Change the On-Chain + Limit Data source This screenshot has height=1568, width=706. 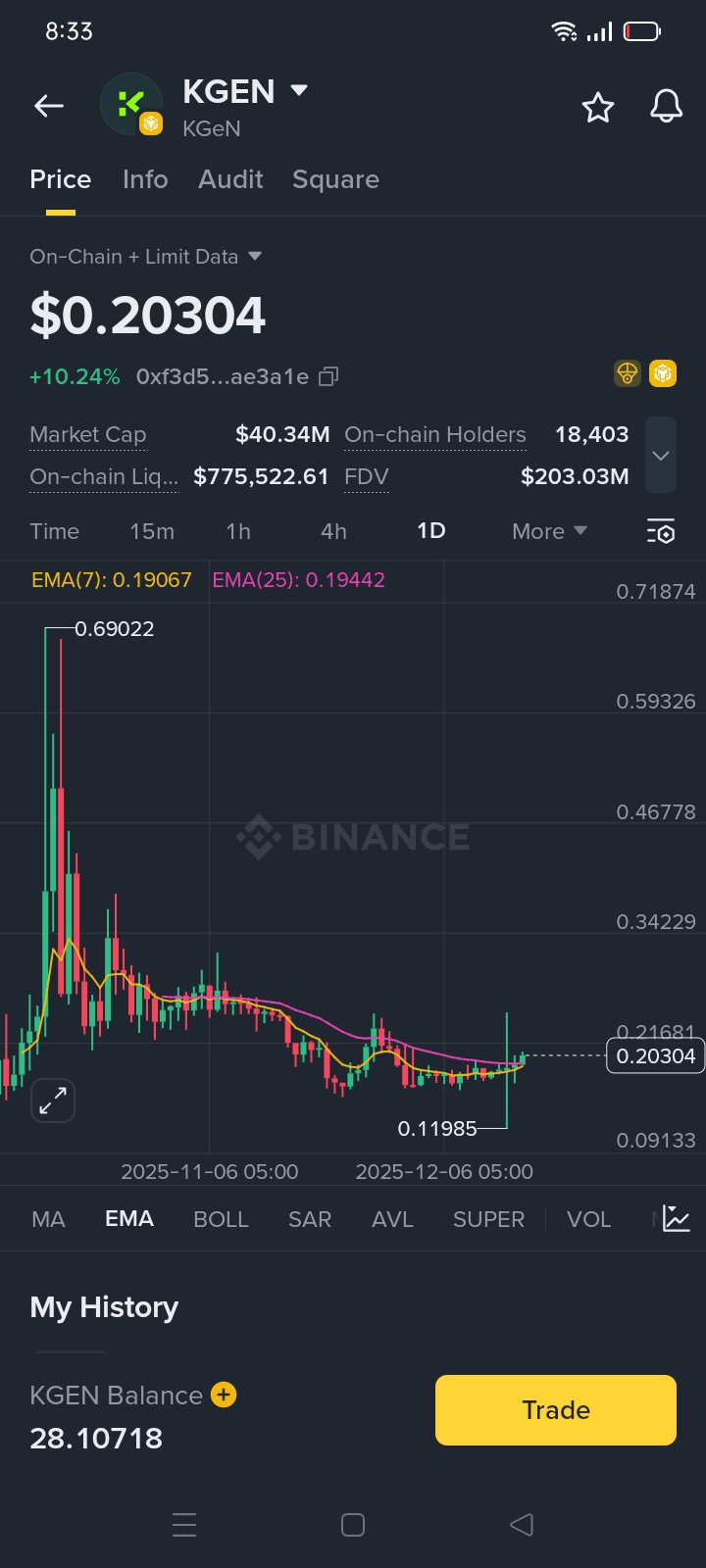pos(146,257)
